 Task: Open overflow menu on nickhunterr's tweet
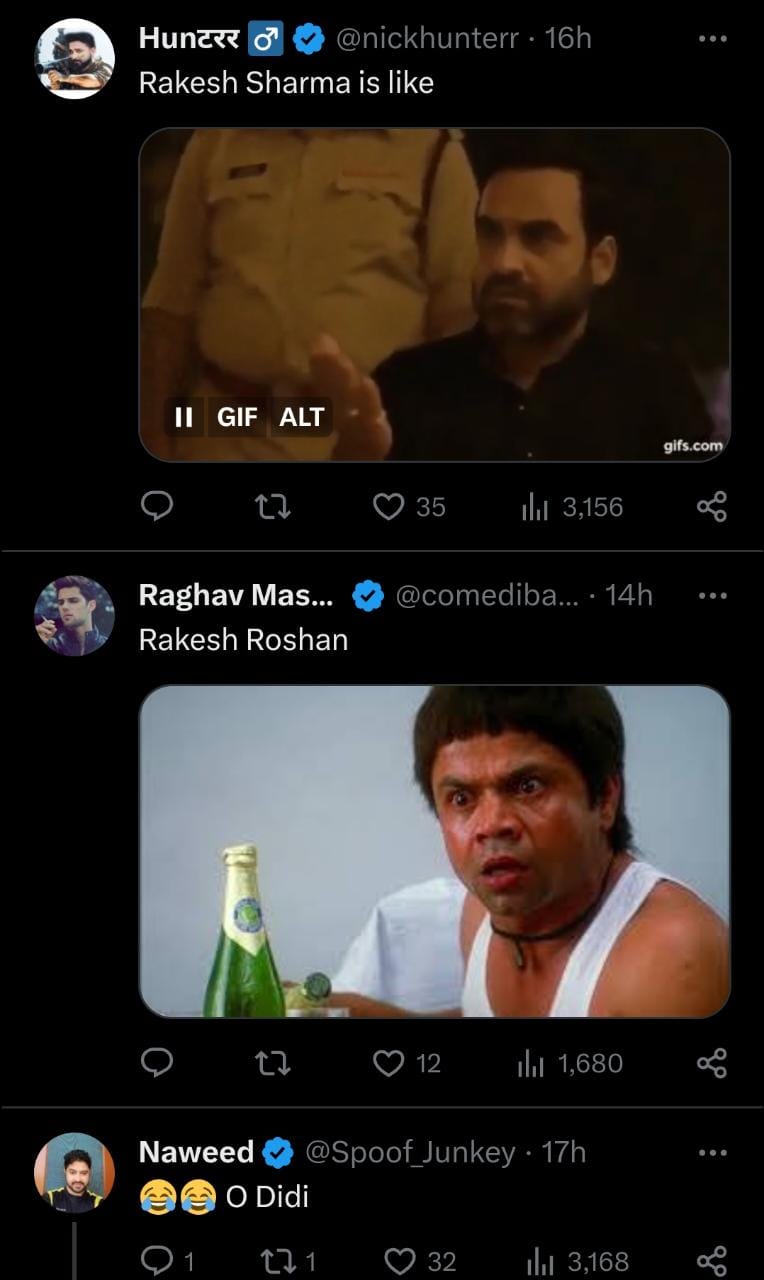coord(712,39)
